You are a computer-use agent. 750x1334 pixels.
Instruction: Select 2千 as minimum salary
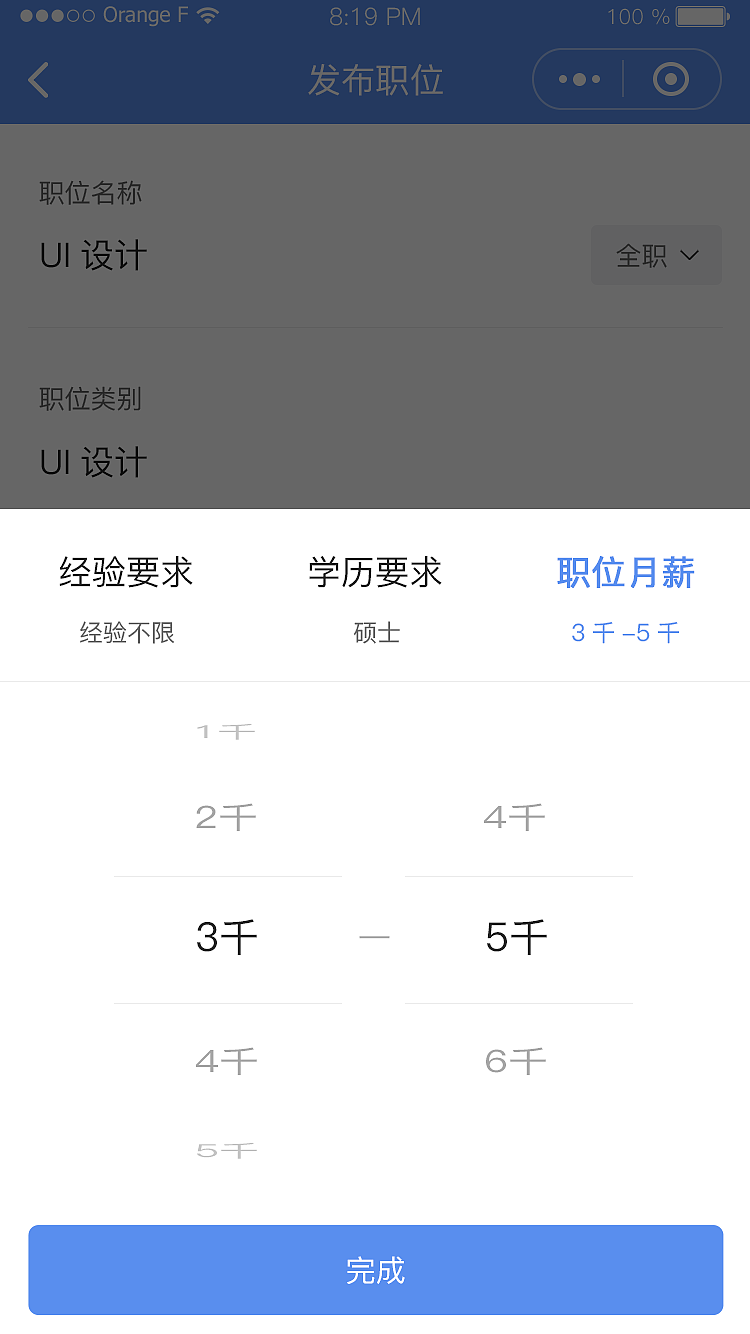(x=227, y=817)
